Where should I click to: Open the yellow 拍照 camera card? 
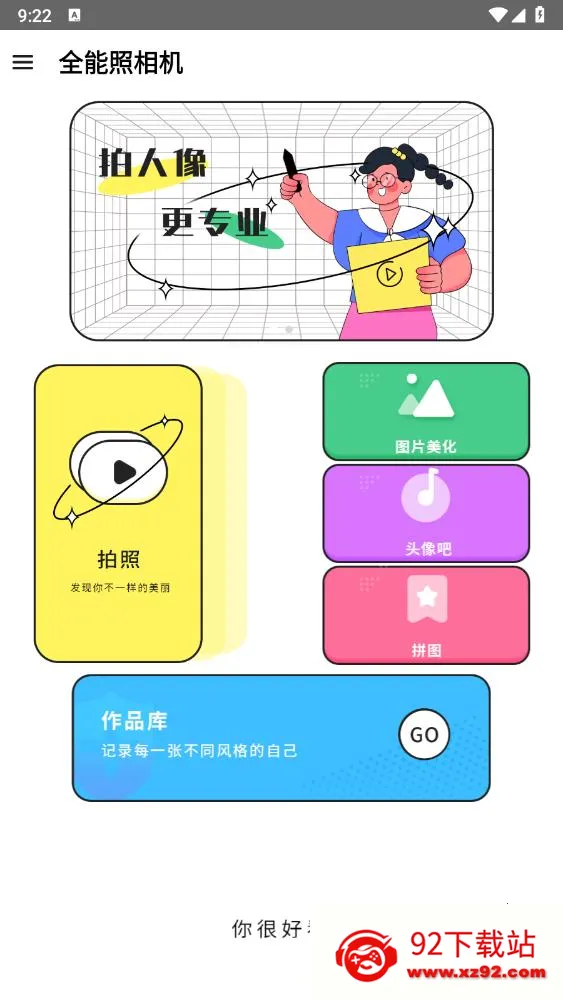click(119, 513)
